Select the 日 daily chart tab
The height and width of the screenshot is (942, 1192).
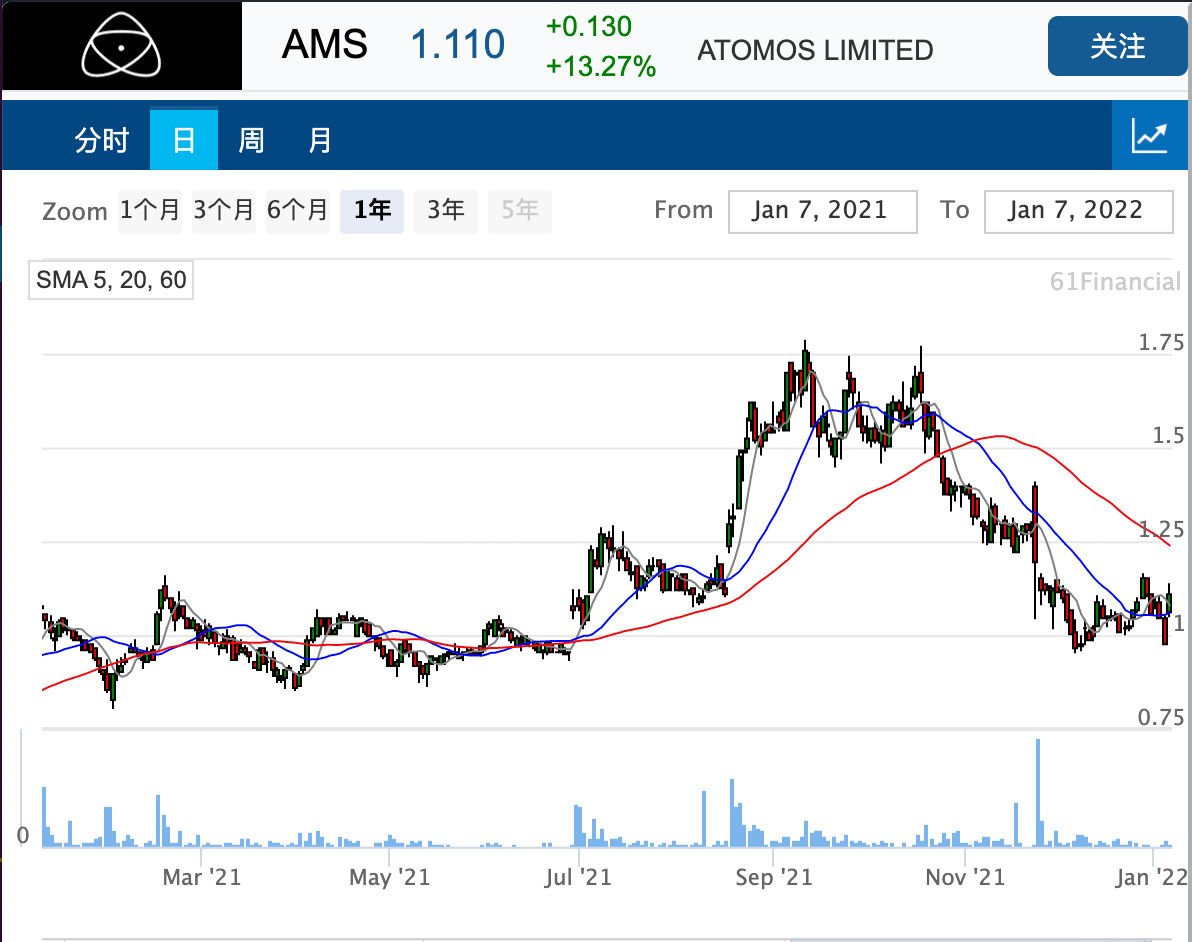tap(184, 140)
